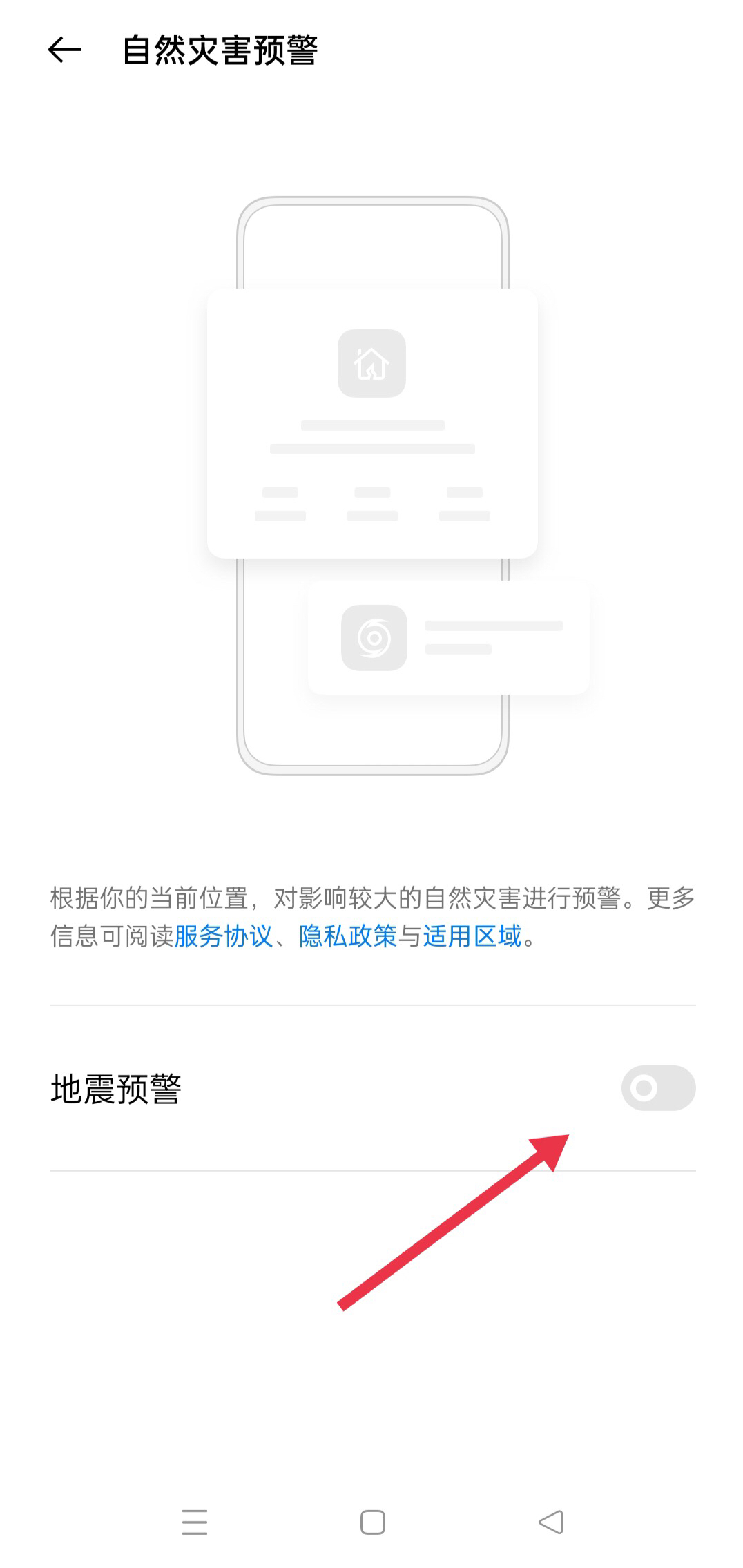Image resolution: width=743 pixels, height=1568 pixels.
Task: Open the 适用区域 link
Action: (472, 936)
